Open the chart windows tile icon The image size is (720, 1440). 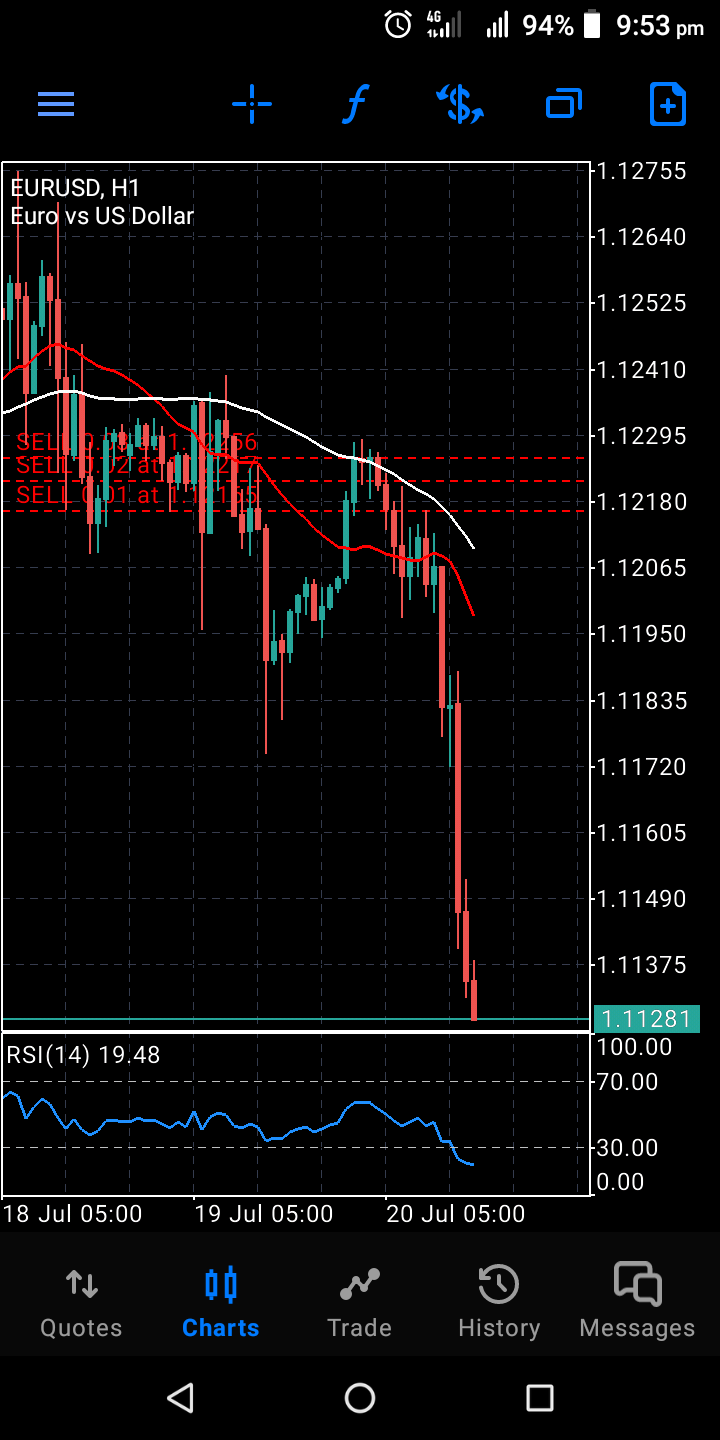(564, 104)
